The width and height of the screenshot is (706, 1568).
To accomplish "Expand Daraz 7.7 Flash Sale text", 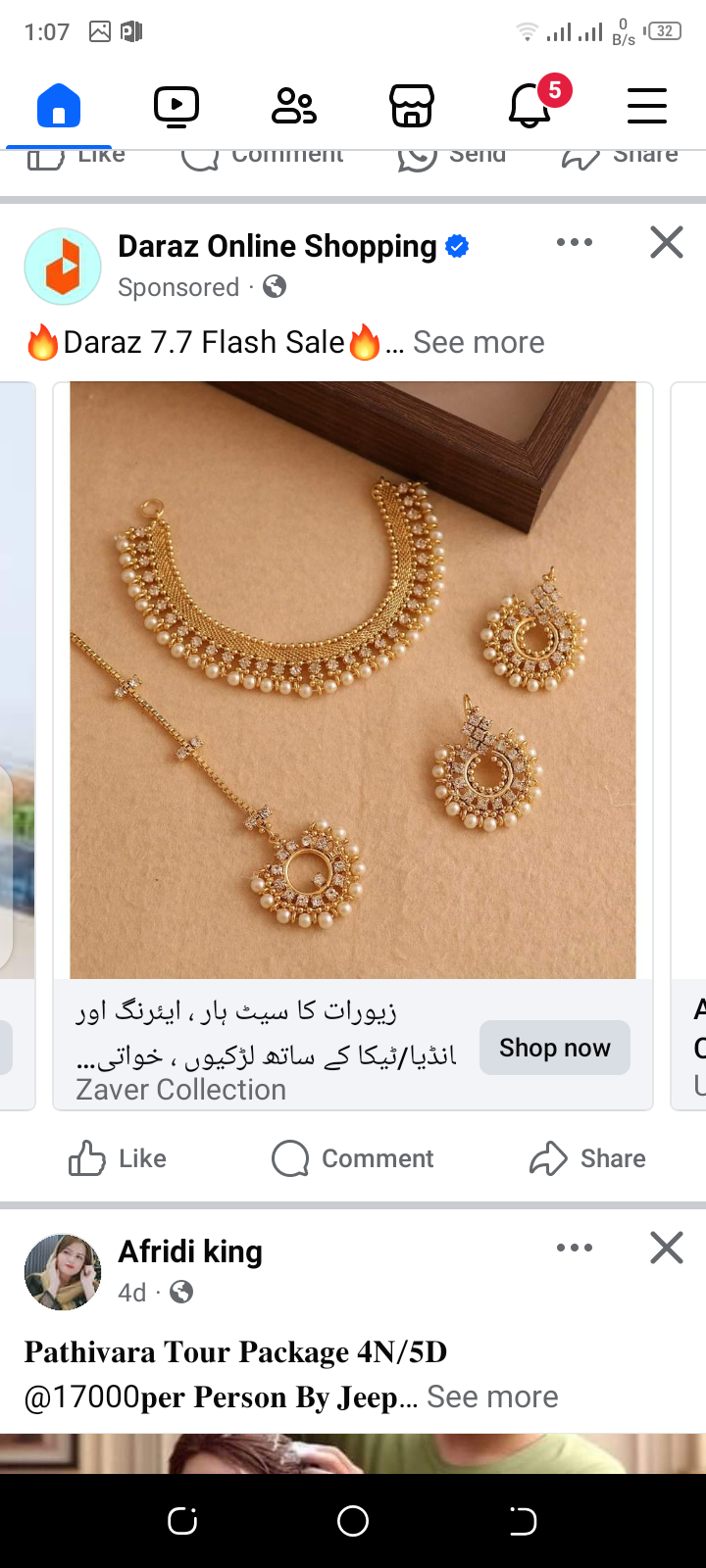I will tap(479, 343).
